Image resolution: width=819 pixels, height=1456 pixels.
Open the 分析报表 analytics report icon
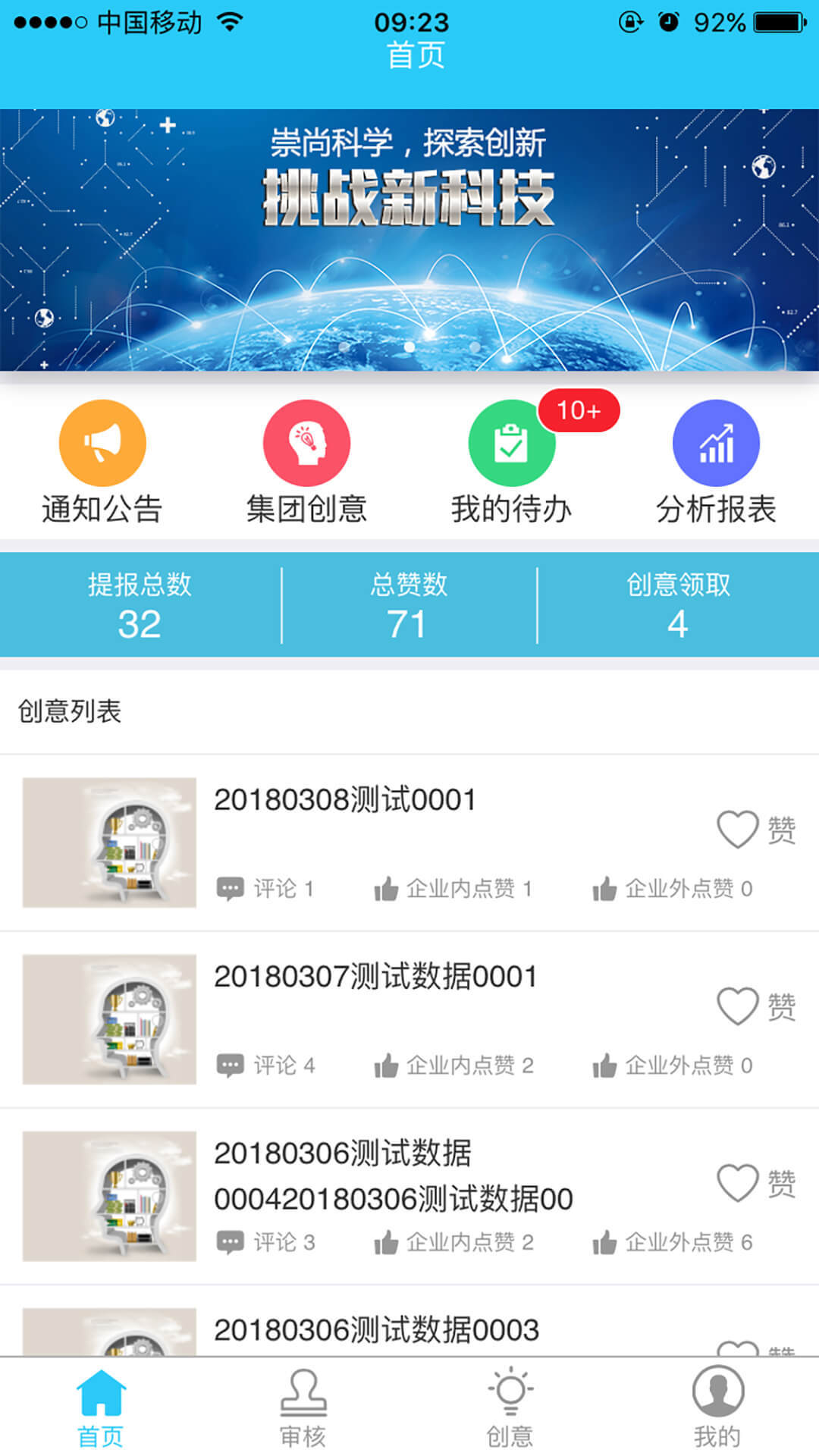[x=715, y=442]
